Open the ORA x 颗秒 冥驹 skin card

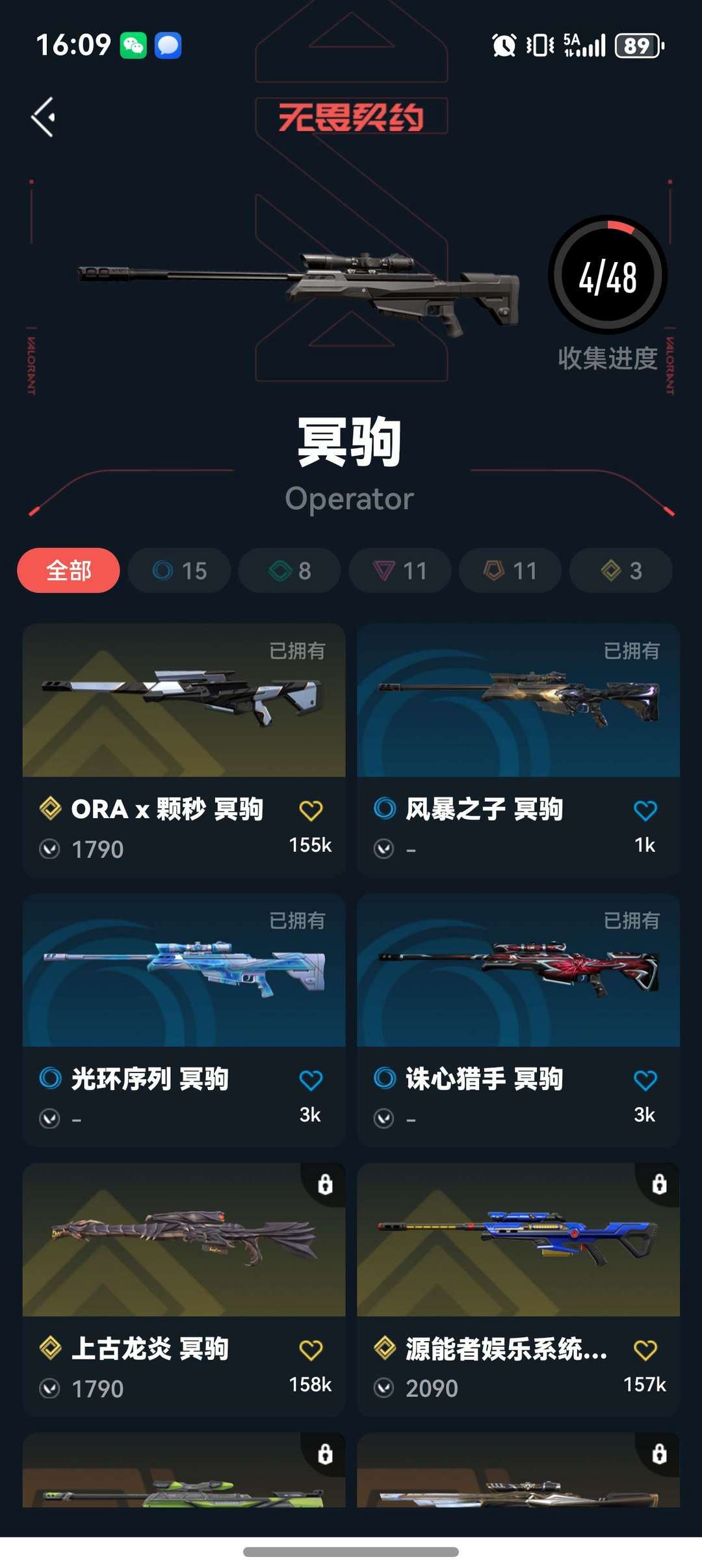184,701
